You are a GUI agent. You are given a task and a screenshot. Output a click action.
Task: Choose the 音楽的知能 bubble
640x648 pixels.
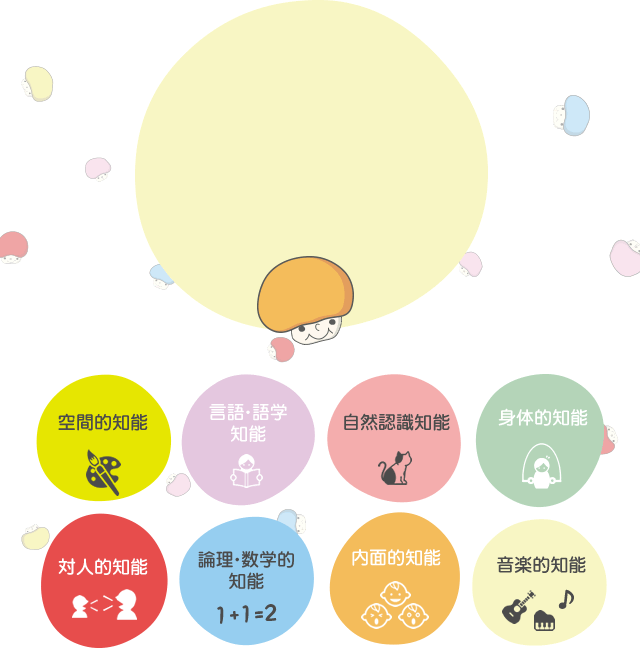(x=540, y=582)
